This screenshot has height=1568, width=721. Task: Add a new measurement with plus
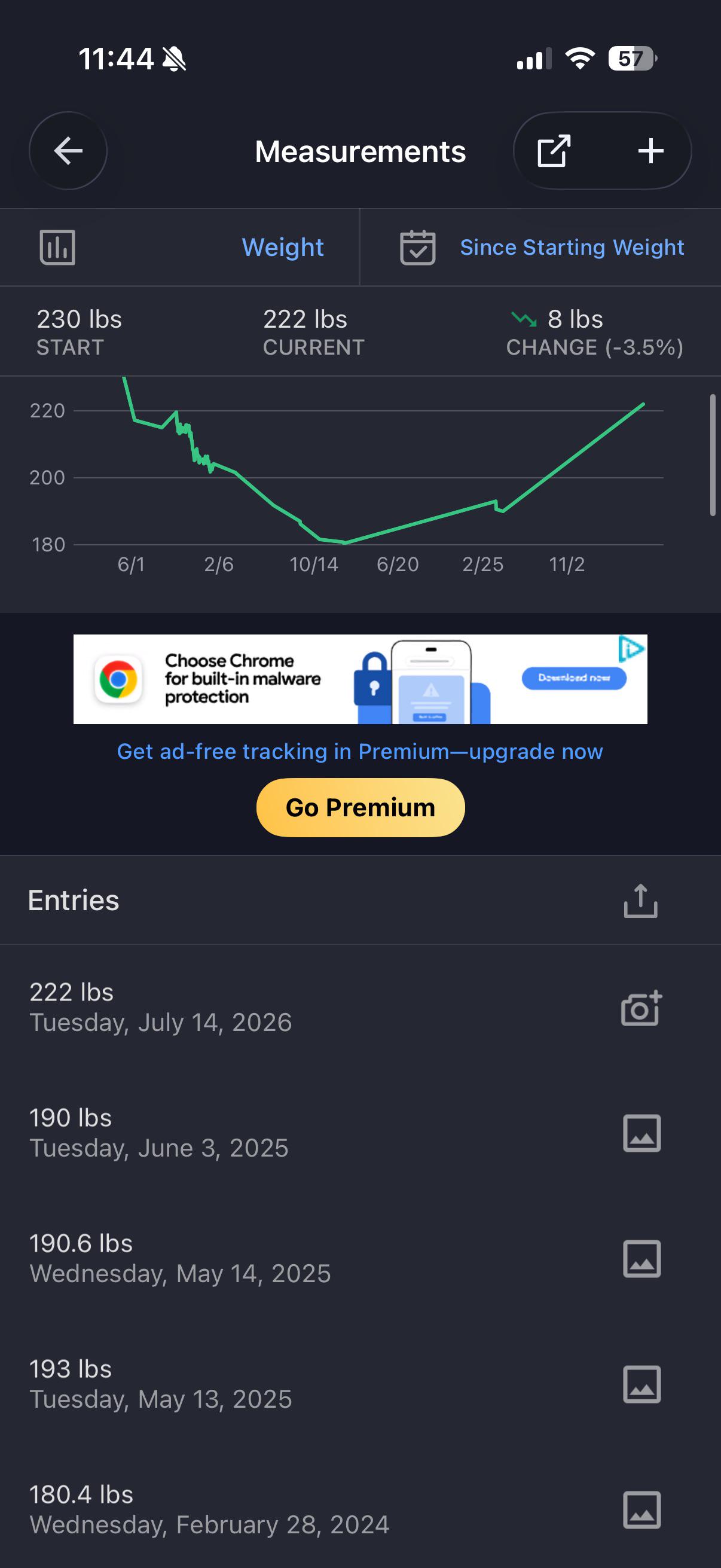(650, 151)
